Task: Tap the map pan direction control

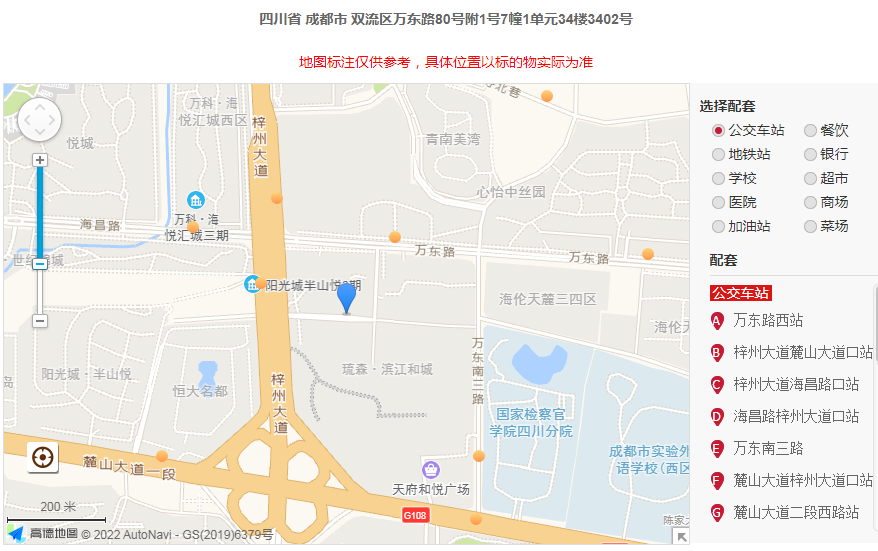Action: (x=40, y=120)
